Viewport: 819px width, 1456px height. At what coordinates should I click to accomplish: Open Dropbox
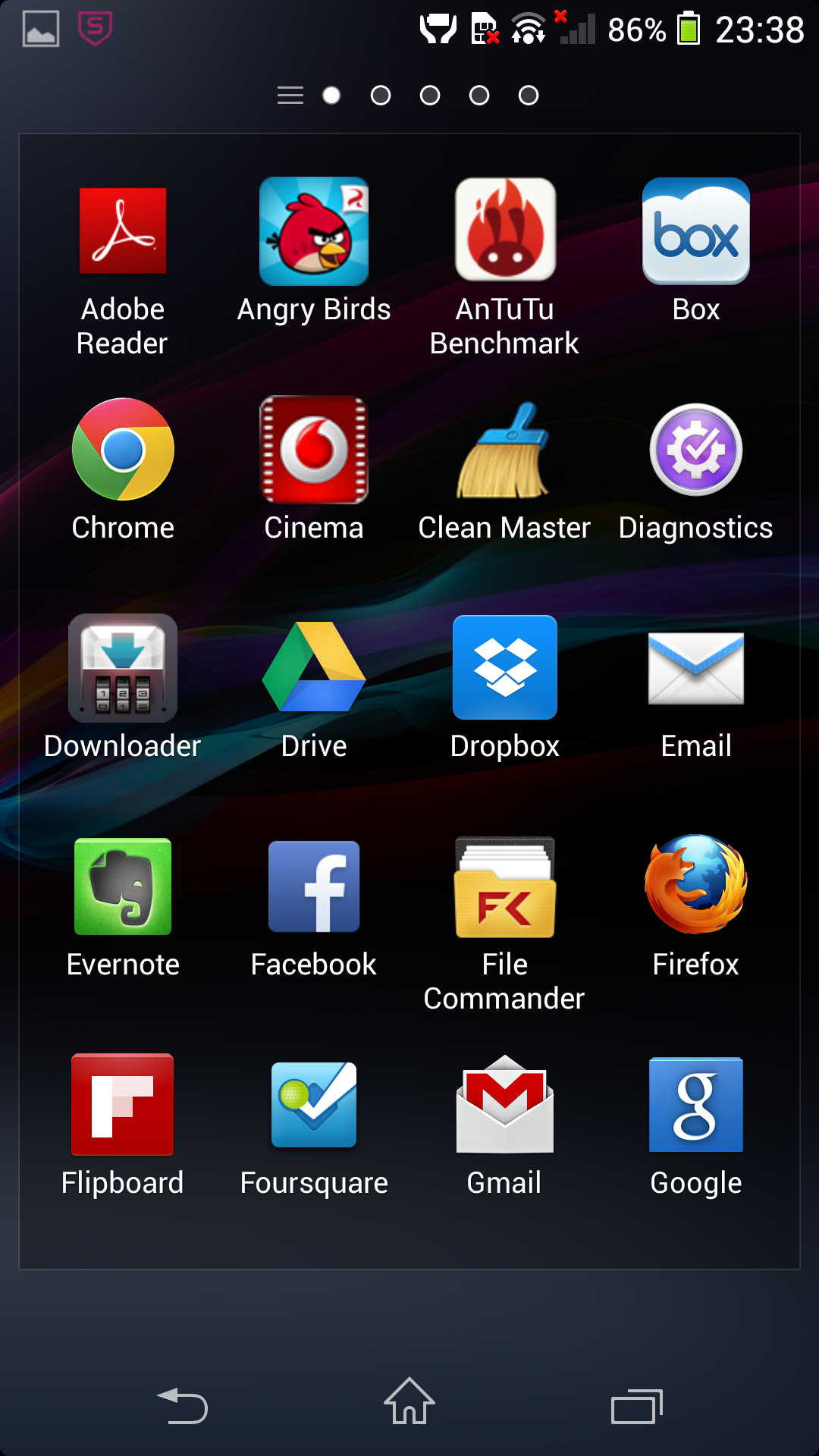coord(505,668)
